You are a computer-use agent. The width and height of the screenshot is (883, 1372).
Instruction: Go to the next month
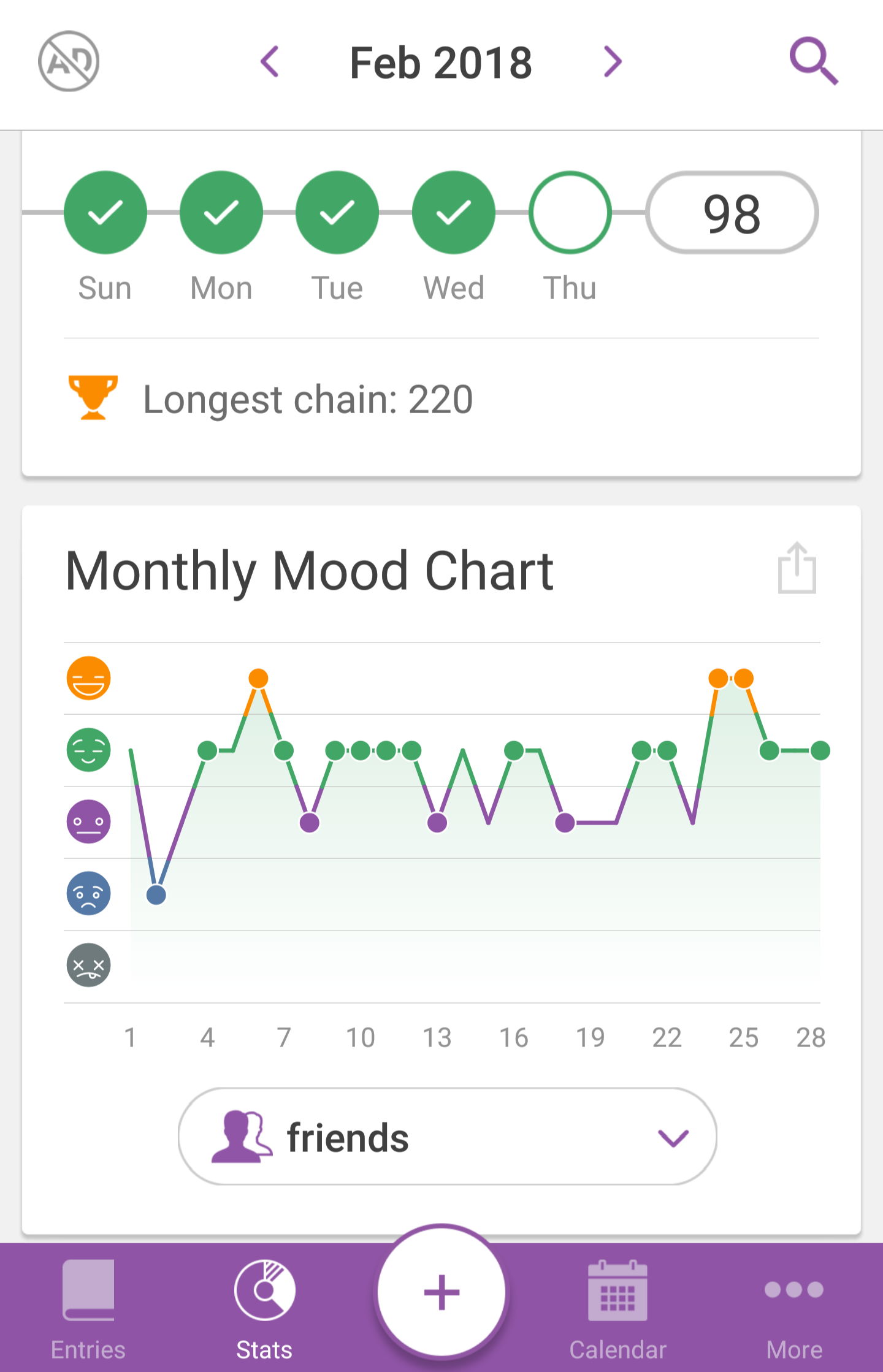coord(612,61)
